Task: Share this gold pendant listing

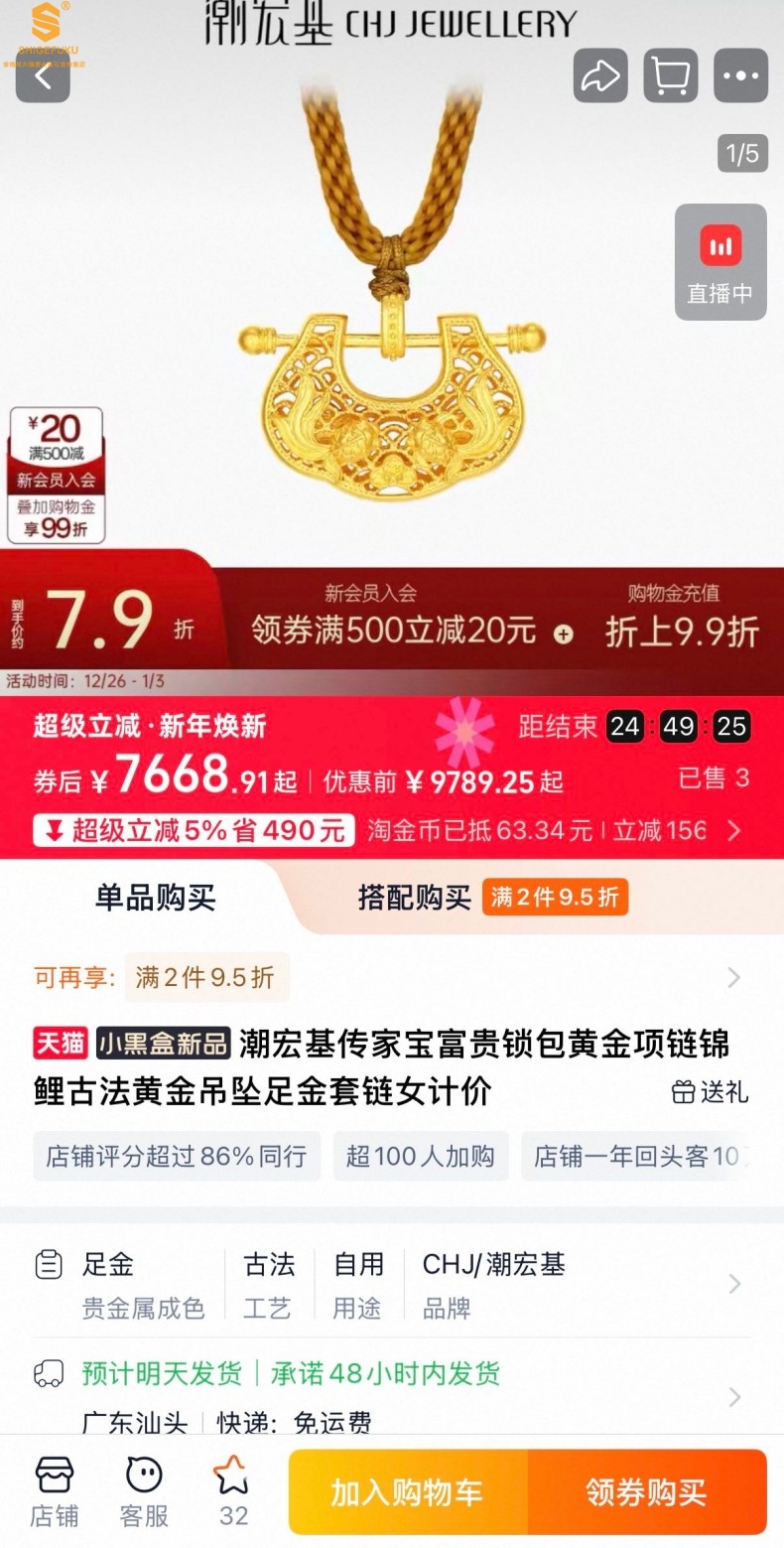Action: tap(600, 75)
